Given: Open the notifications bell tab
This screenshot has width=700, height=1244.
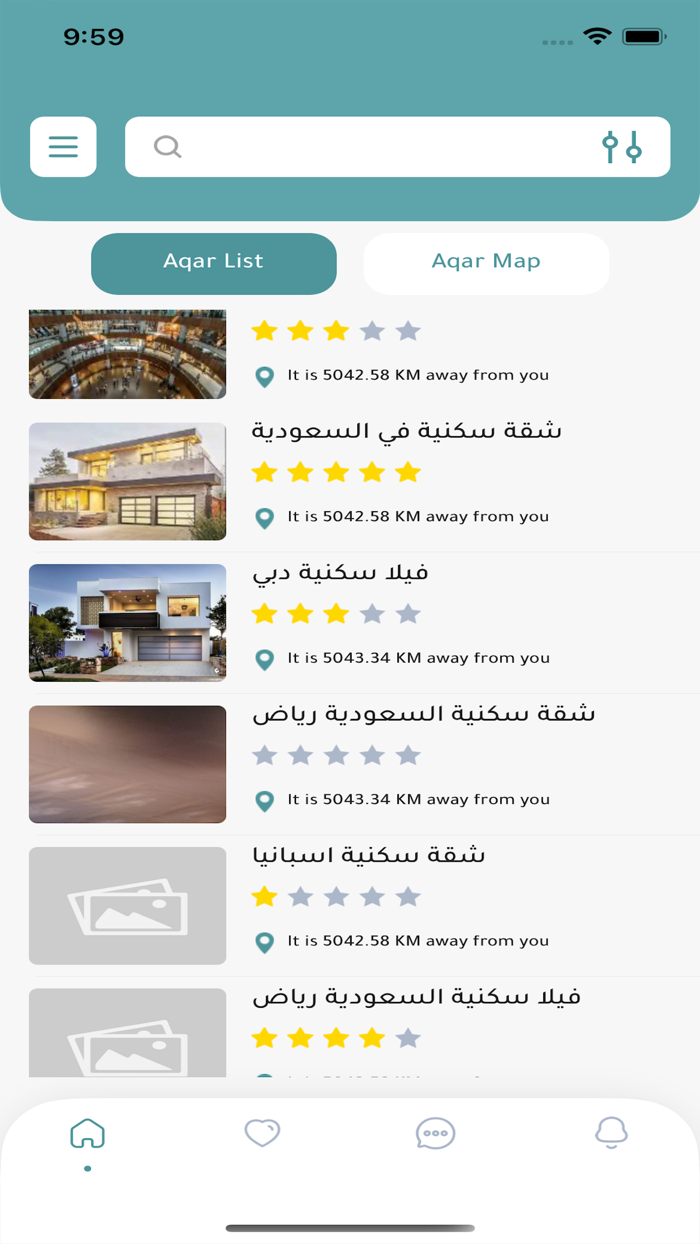Looking at the screenshot, I should (611, 1133).
